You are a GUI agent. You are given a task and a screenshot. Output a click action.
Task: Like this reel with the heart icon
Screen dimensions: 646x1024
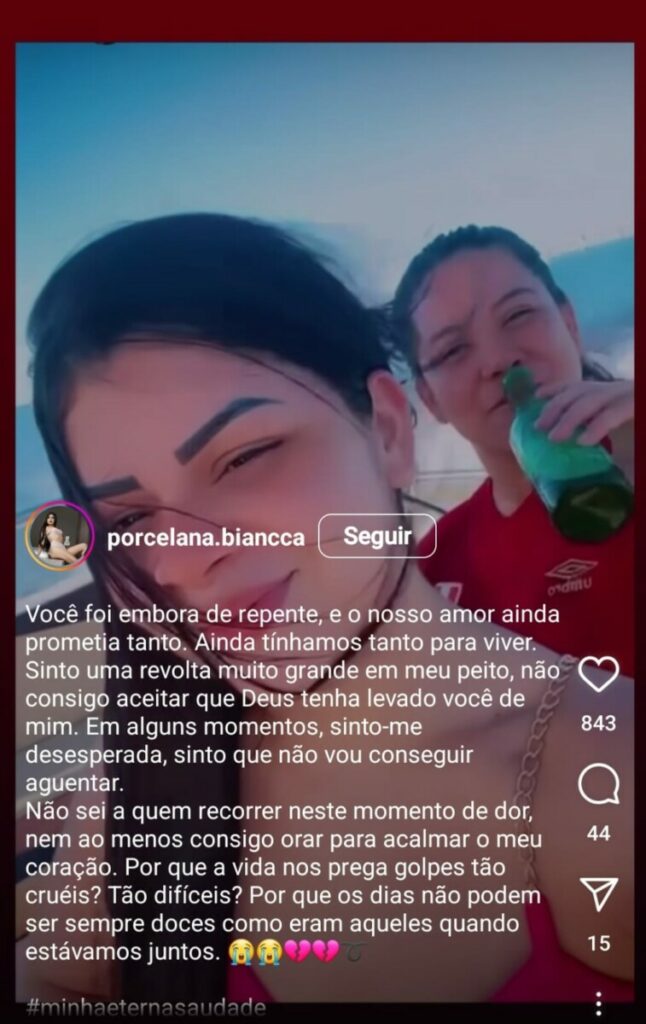[598, 674]
